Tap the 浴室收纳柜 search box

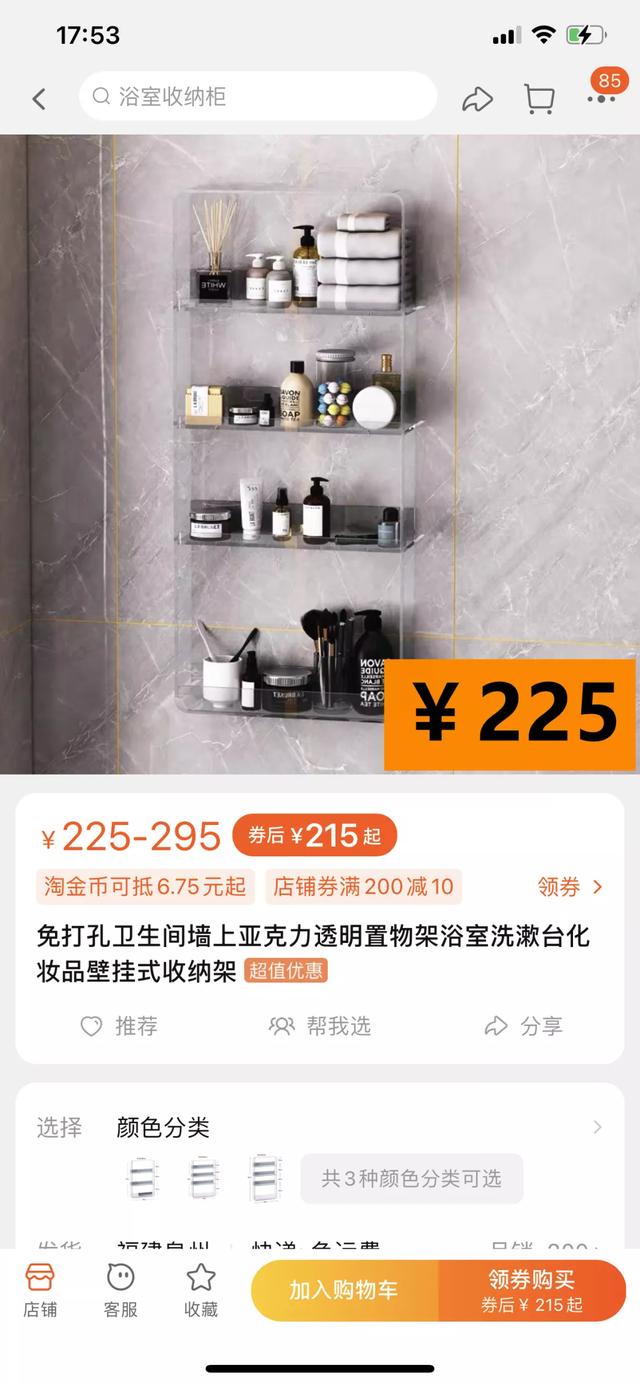(x=257, y=97)
